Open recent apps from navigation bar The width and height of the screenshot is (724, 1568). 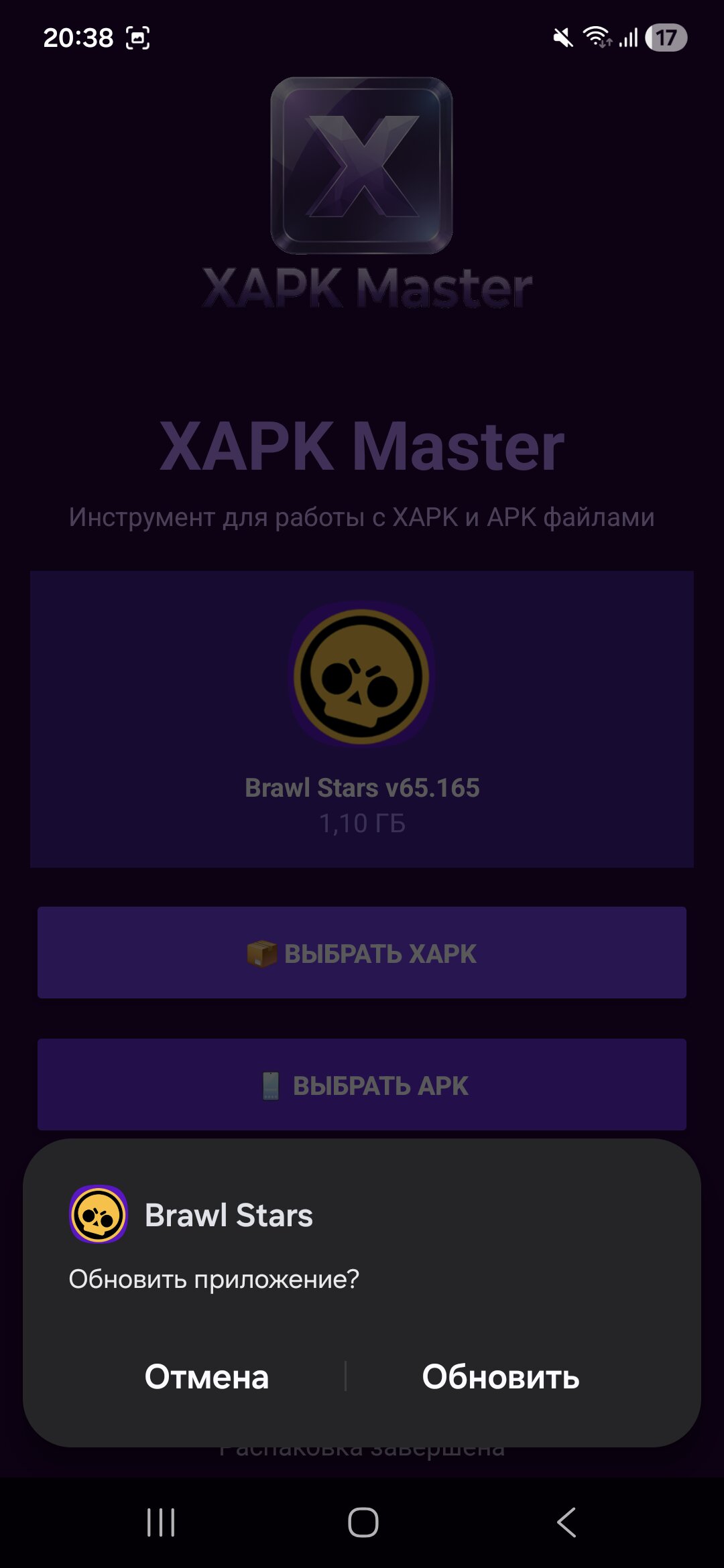pos(161,1522)
